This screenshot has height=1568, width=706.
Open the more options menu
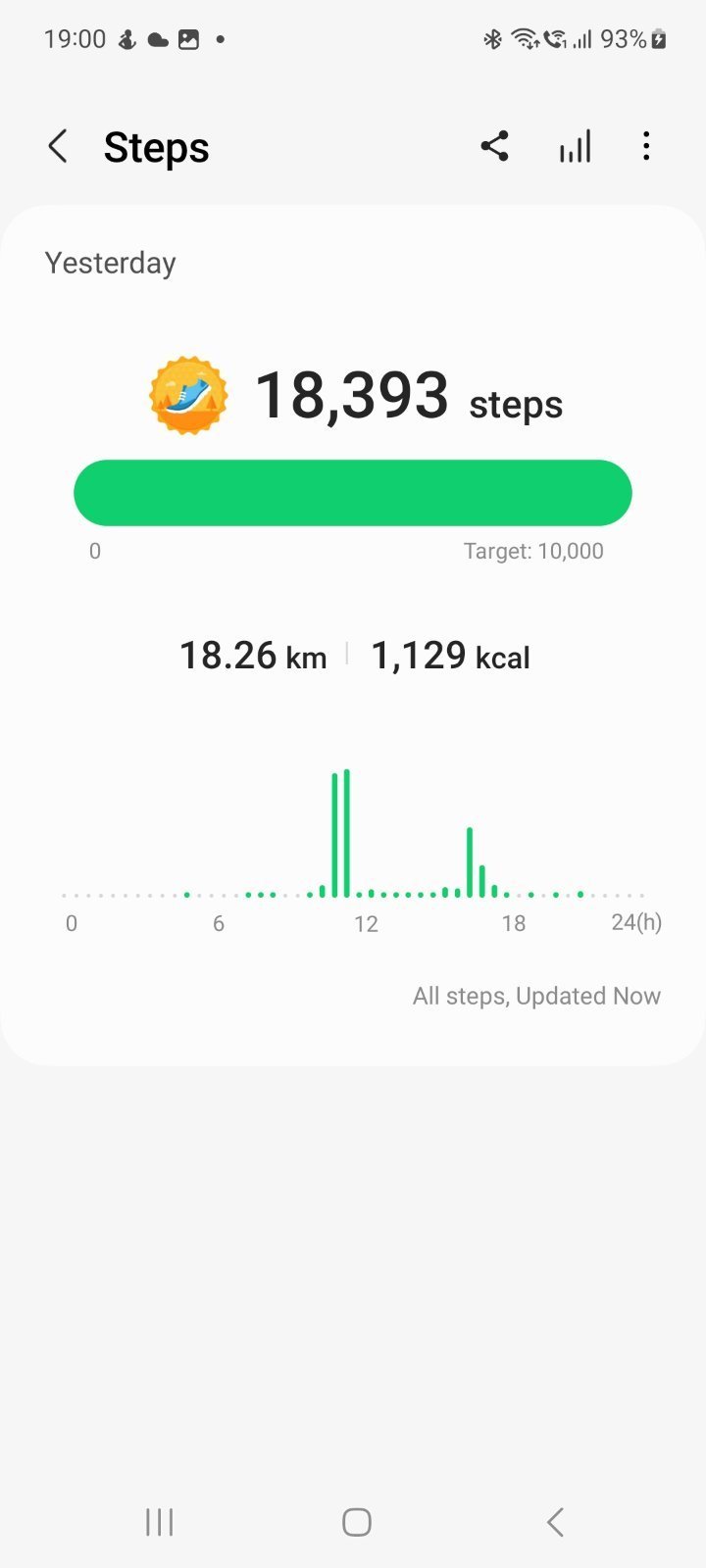[646, 147]
